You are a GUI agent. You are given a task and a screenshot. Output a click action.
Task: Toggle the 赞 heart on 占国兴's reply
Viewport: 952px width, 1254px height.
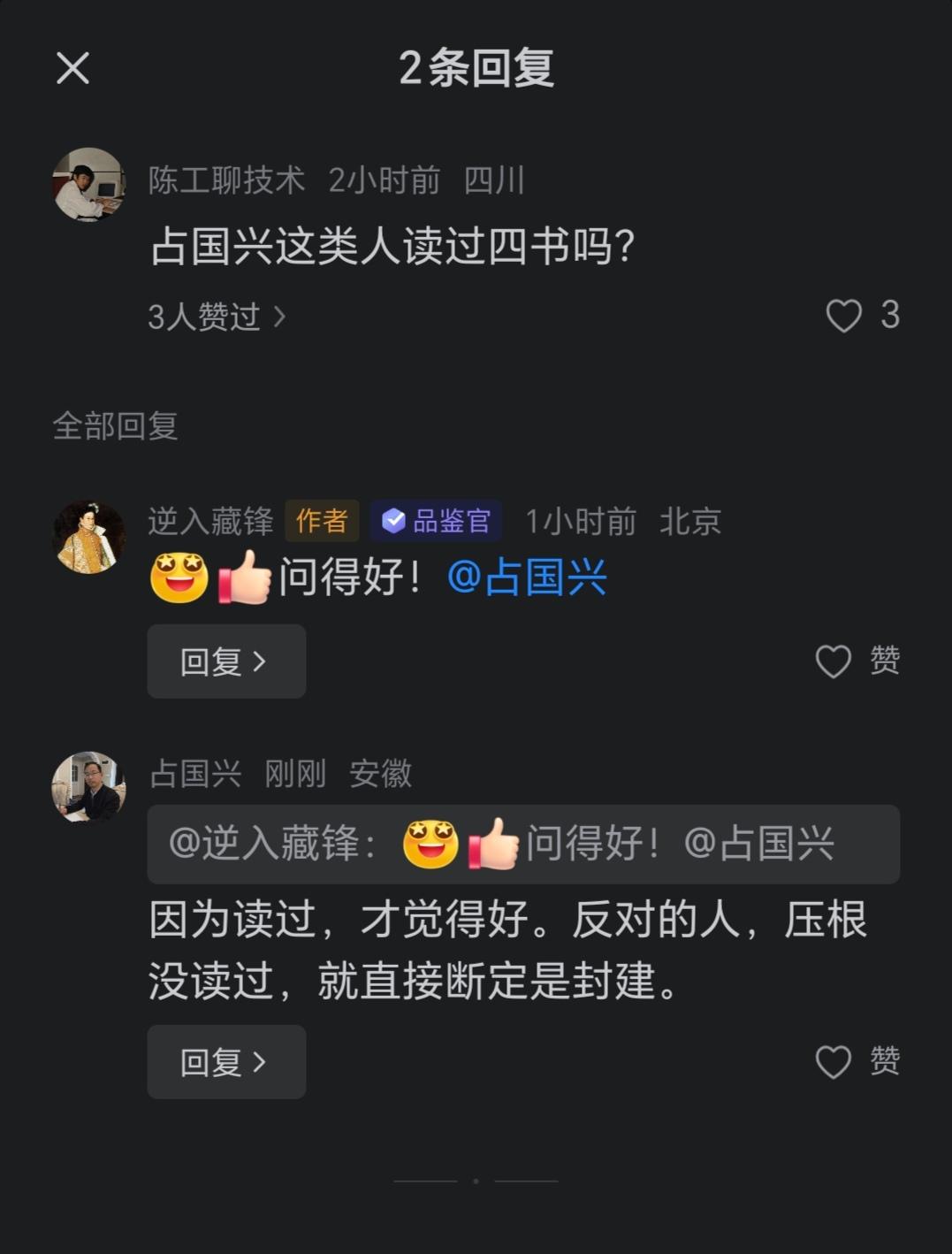click(832, 1062)
